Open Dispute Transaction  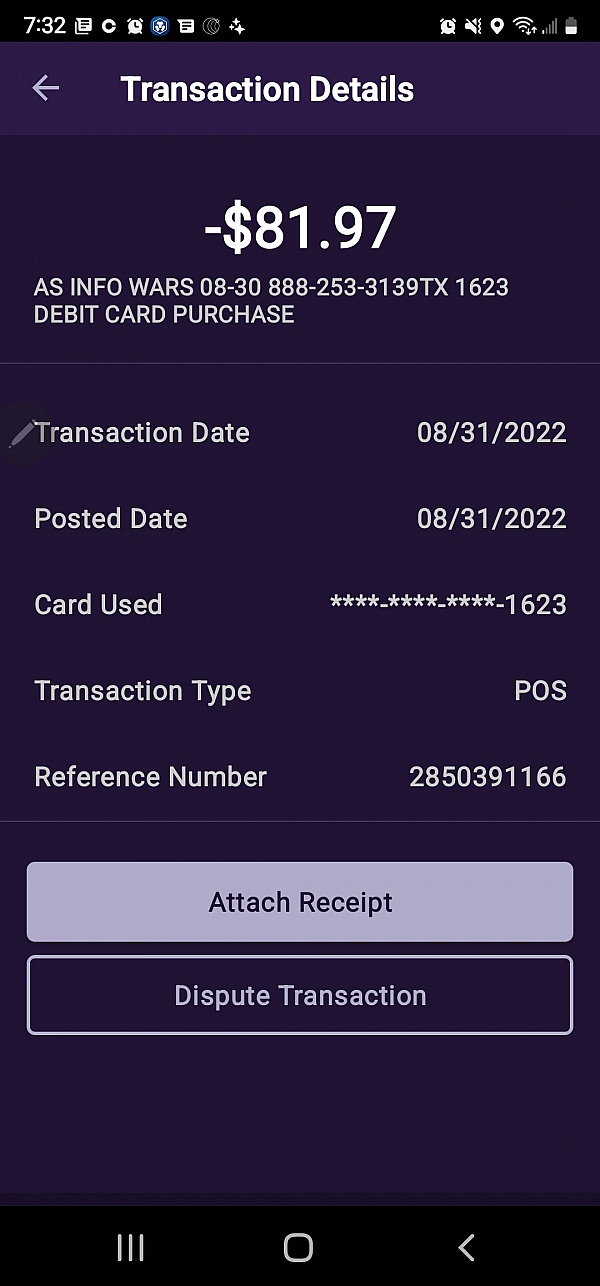click(300, 995)
